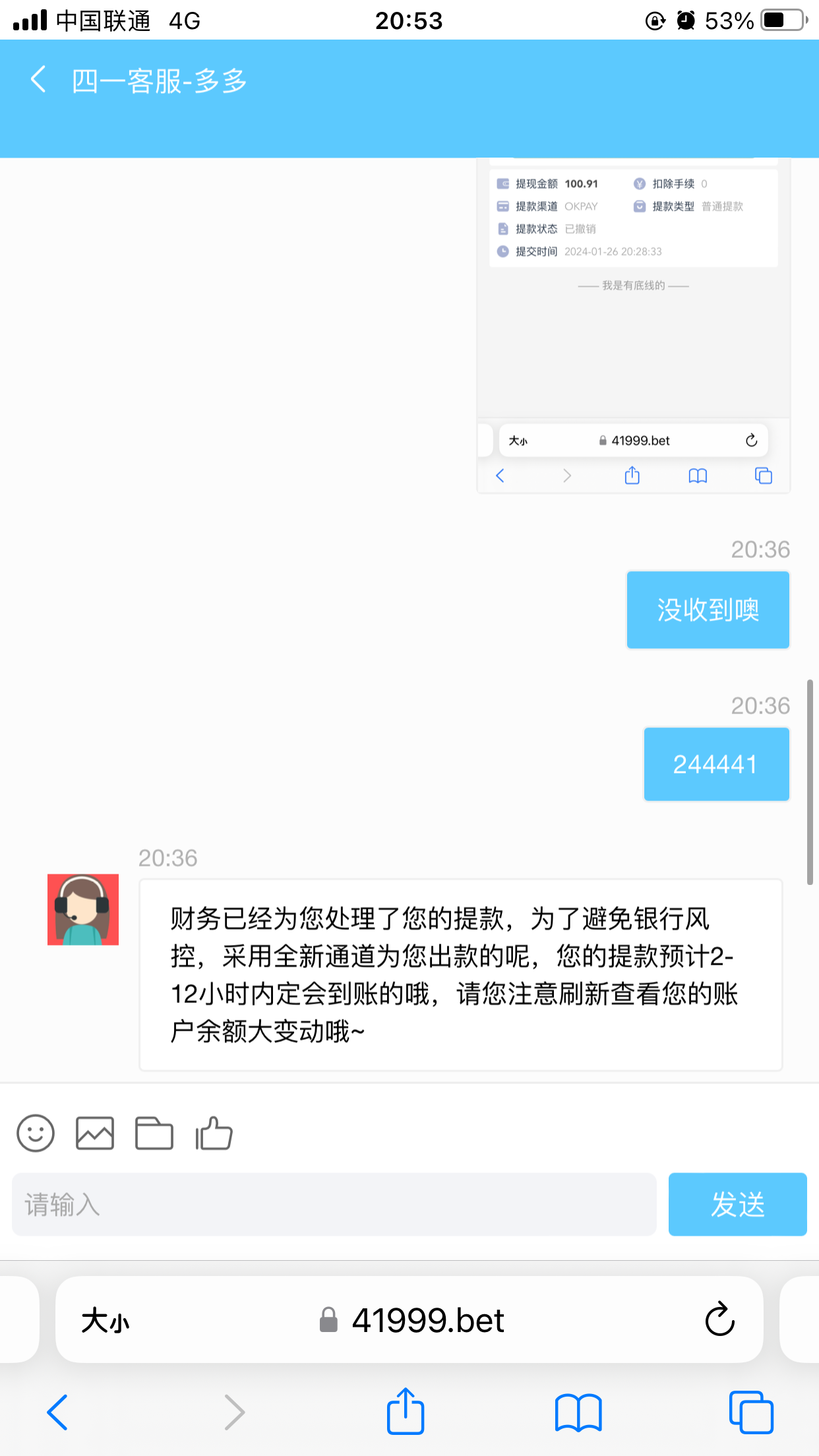Viewport: 819px width, 1456px height.
Task: Attach a picture to the chat
Action: [x=95, y=1134]
